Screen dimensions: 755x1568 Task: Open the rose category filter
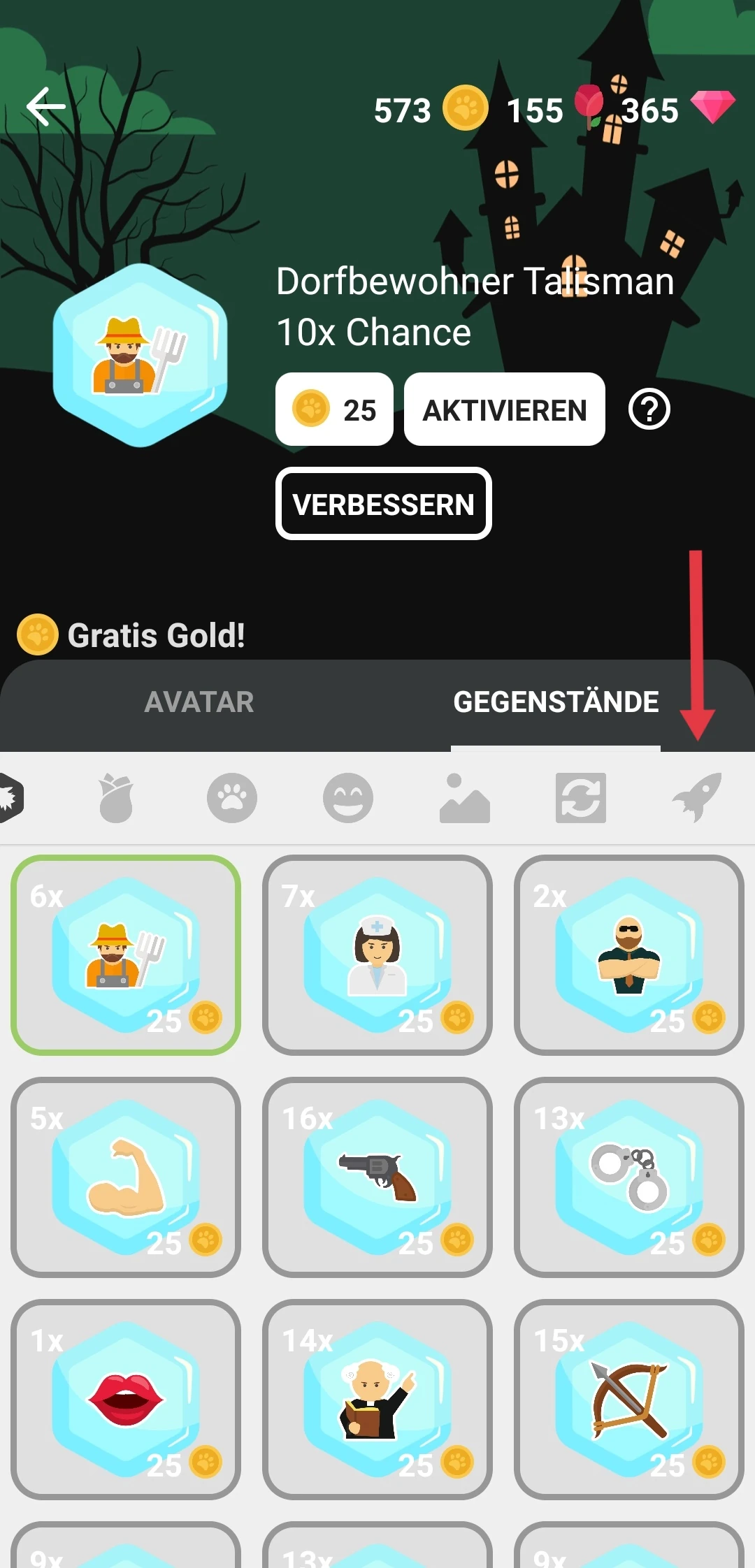coord(116,798)
